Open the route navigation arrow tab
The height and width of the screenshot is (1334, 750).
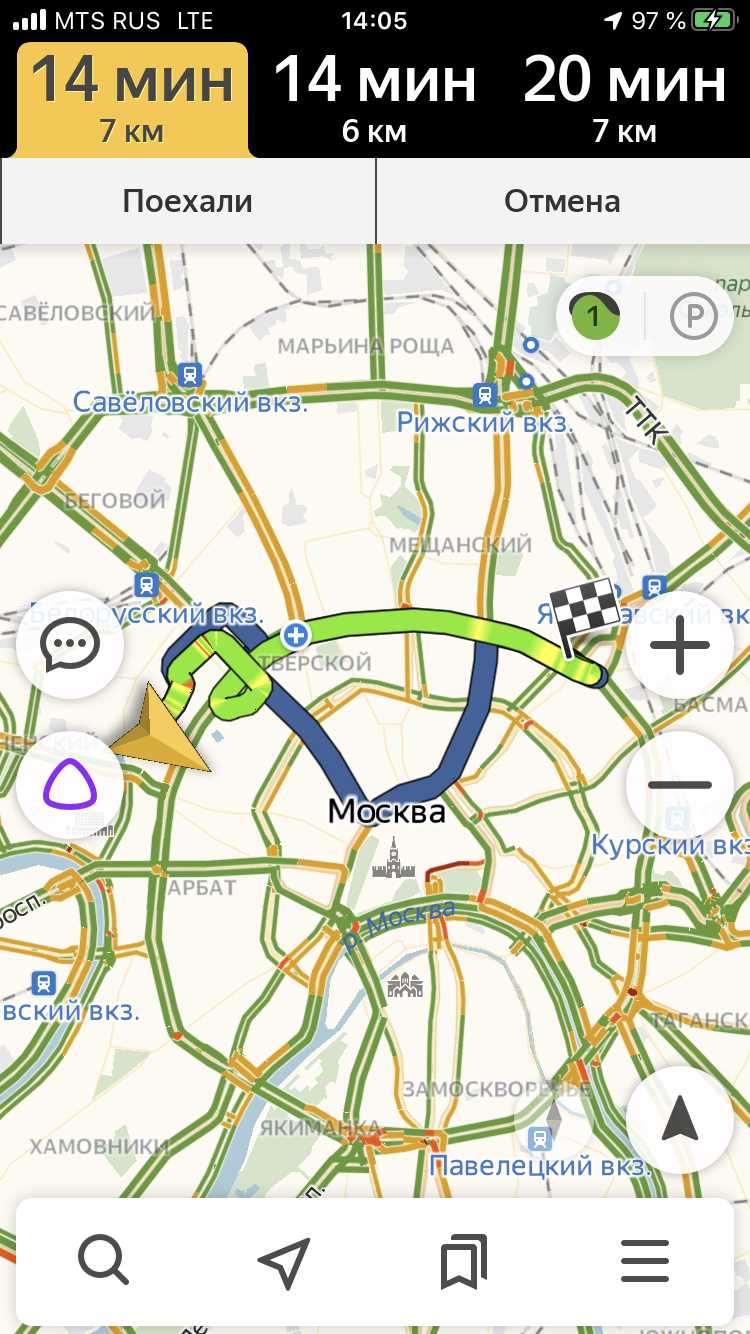pos(284,1260)
